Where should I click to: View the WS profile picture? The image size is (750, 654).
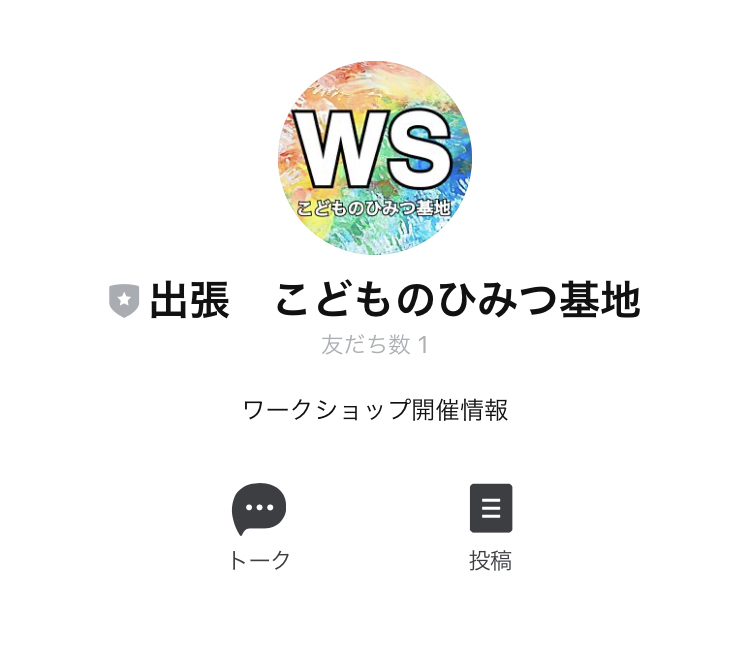375,157
